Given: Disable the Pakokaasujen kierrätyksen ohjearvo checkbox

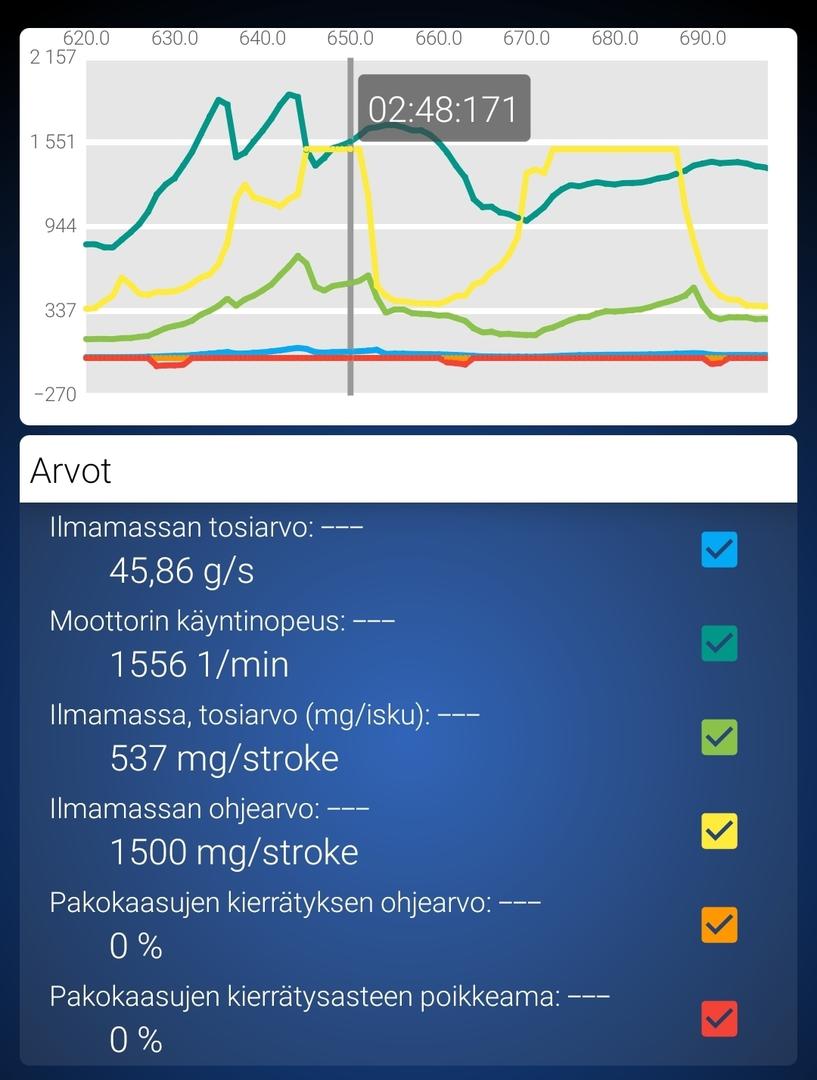Looking at the screenshot, I should coord(719,925).
